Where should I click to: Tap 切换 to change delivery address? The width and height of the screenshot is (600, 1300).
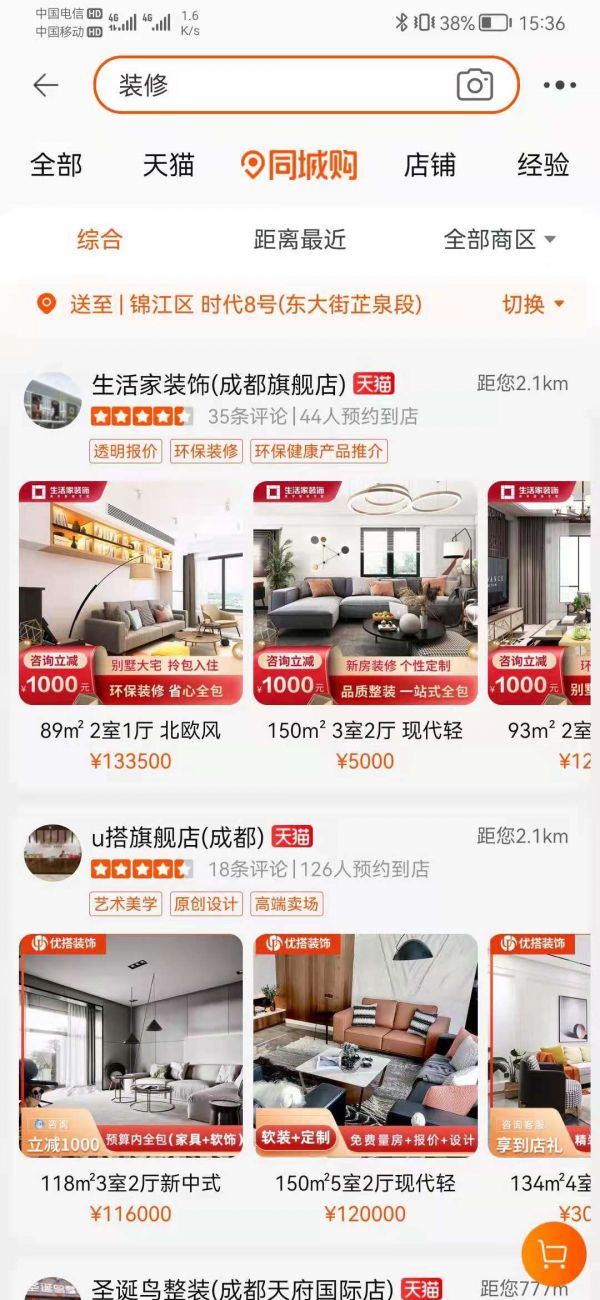tap(533, 304)
